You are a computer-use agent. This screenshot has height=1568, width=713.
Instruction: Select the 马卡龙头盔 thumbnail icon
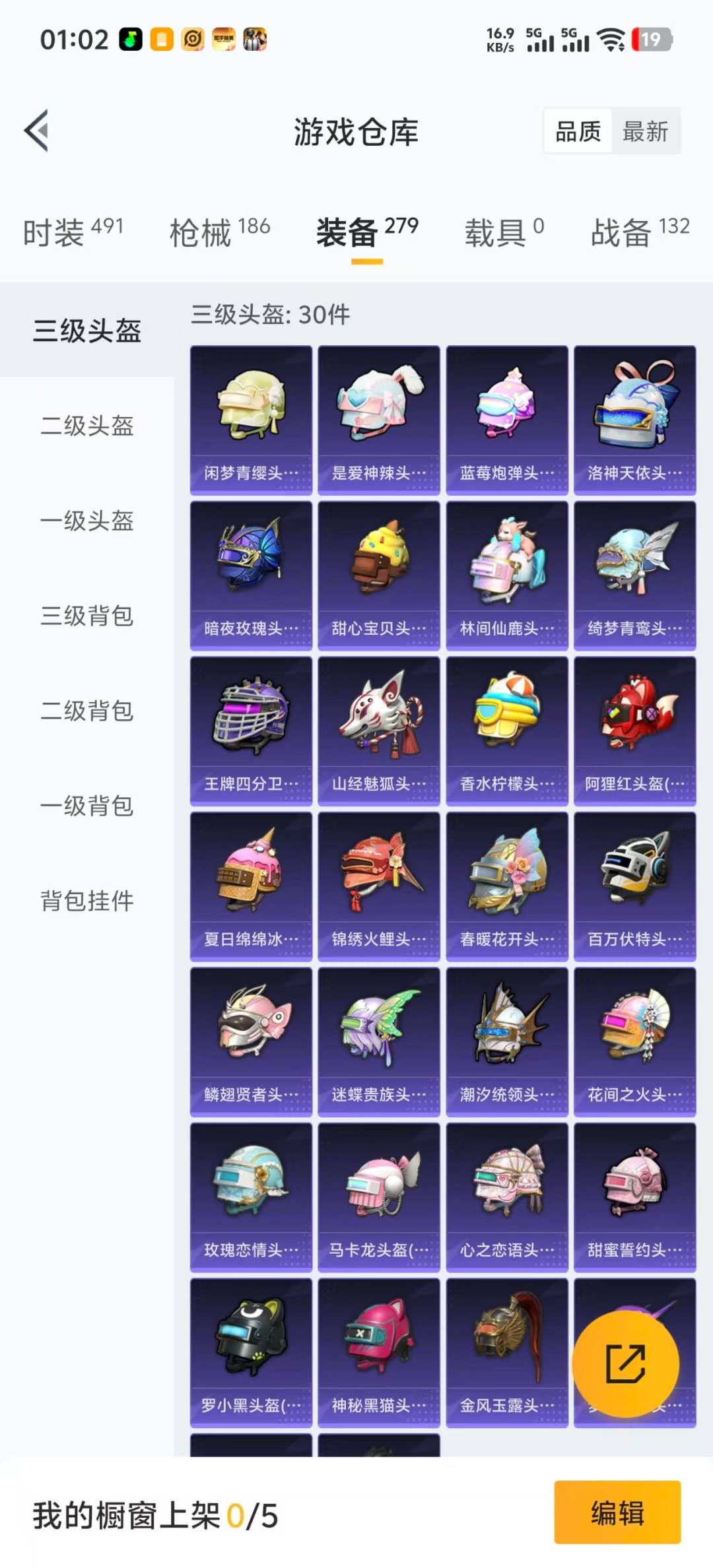(378, 1194)
